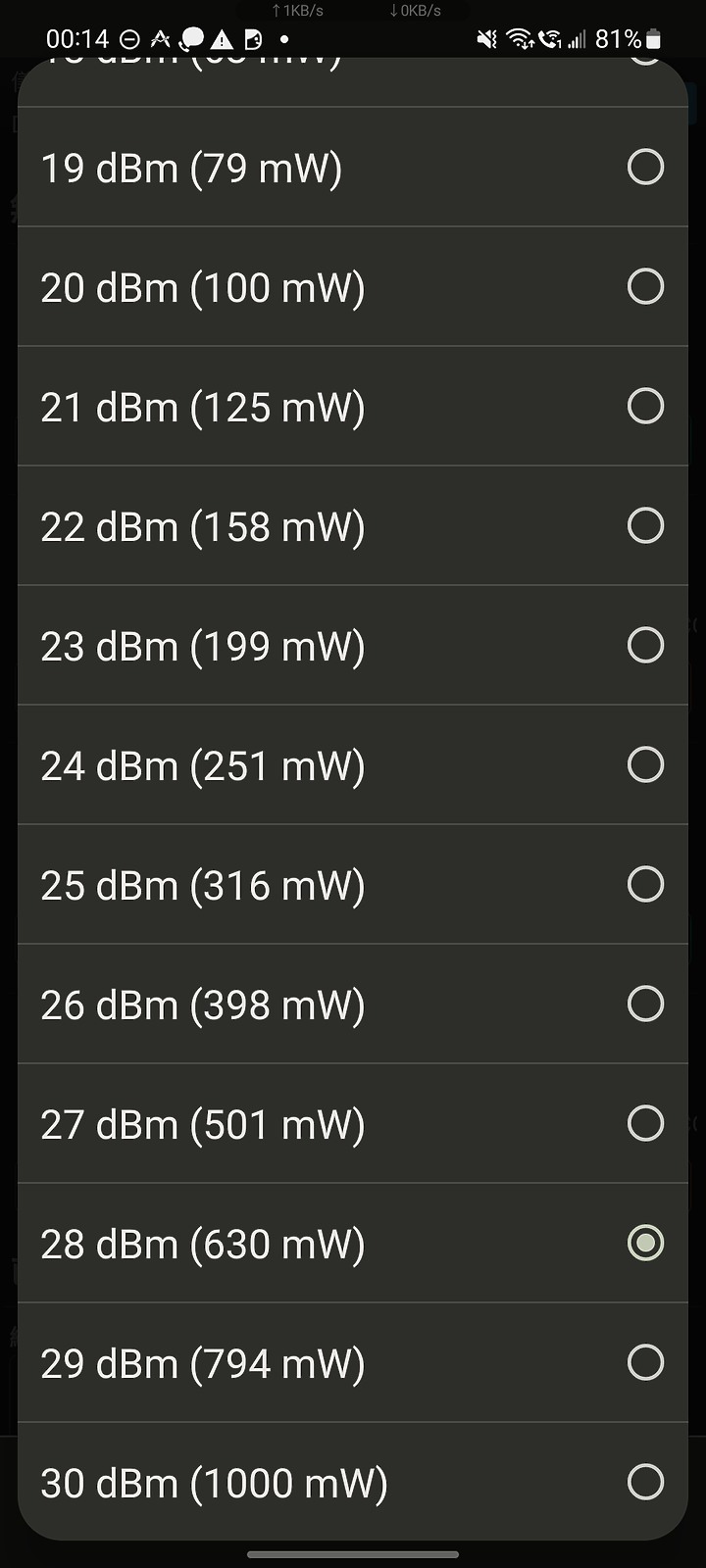
Task: Set maximum 30 dBm (1000 mW) power
Action: [x=353, y=1482]
